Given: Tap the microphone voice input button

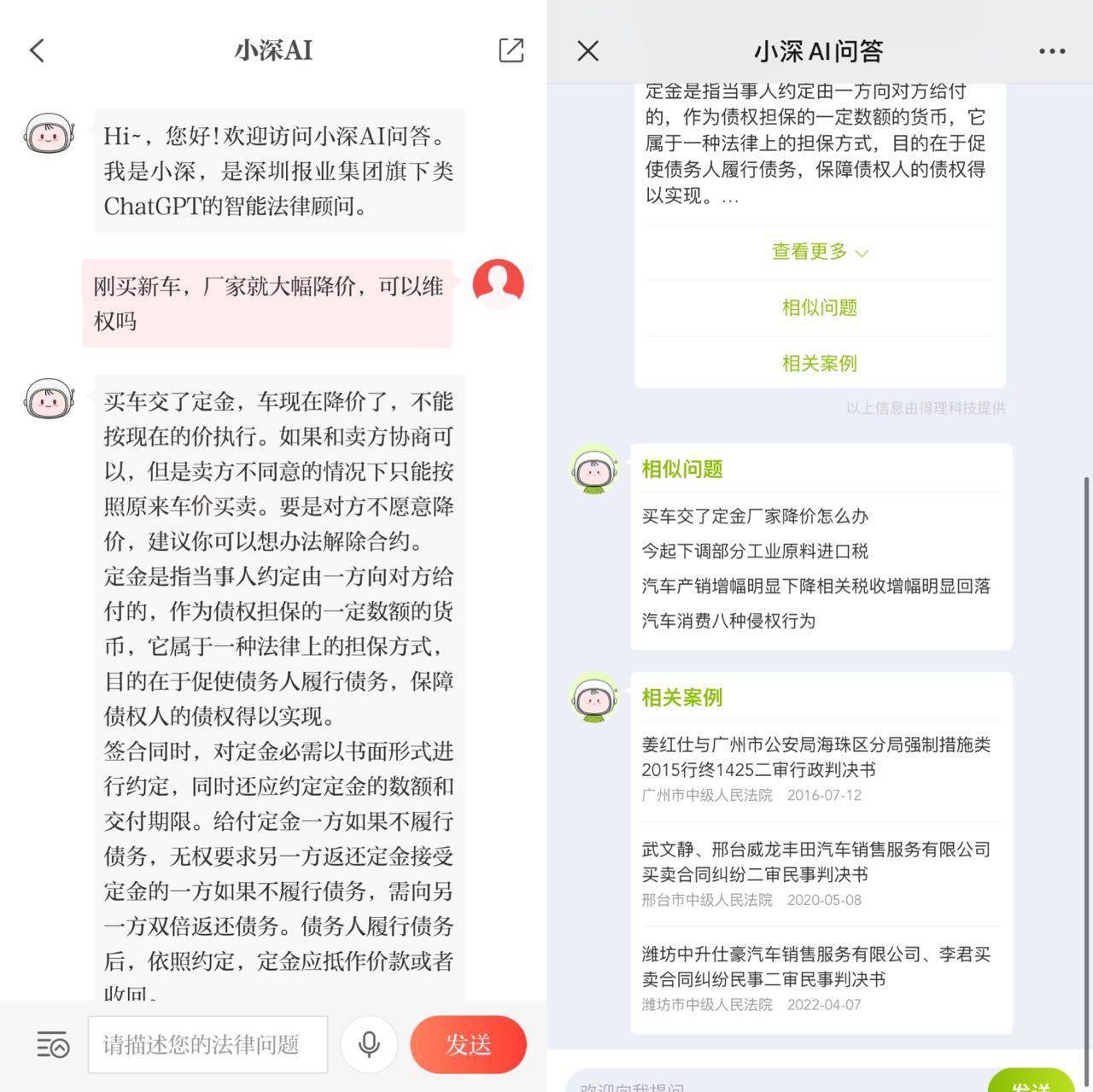Looking at the screenshot, I should click(x=369, y=1044).
